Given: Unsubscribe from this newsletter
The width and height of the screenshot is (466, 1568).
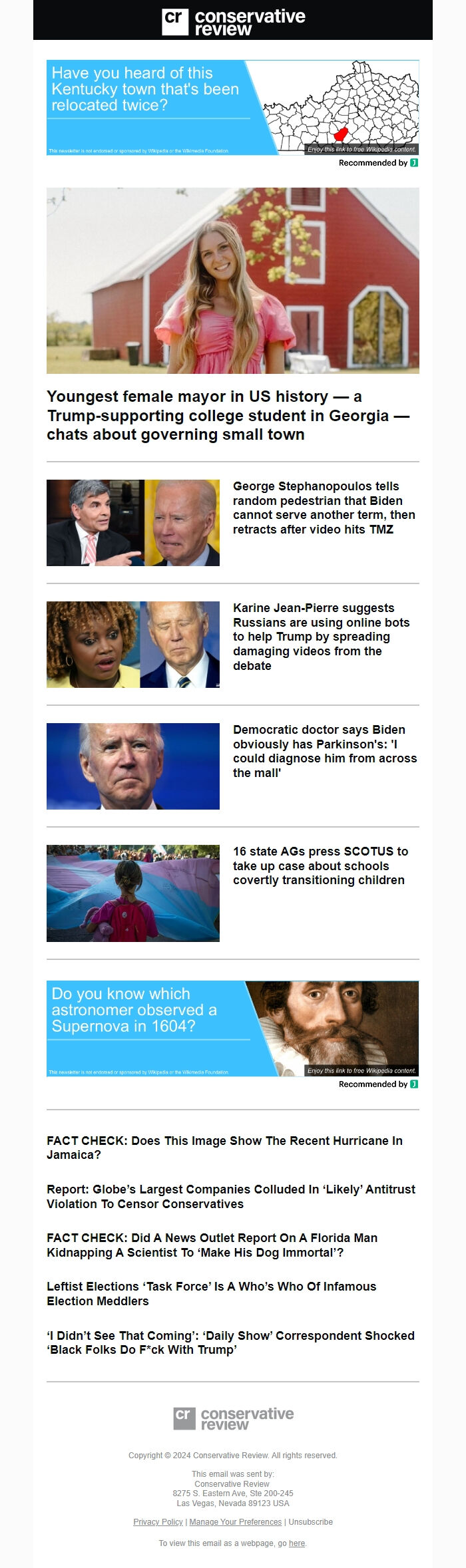Looking at the screenshot, I should (x=310, y=1522).
